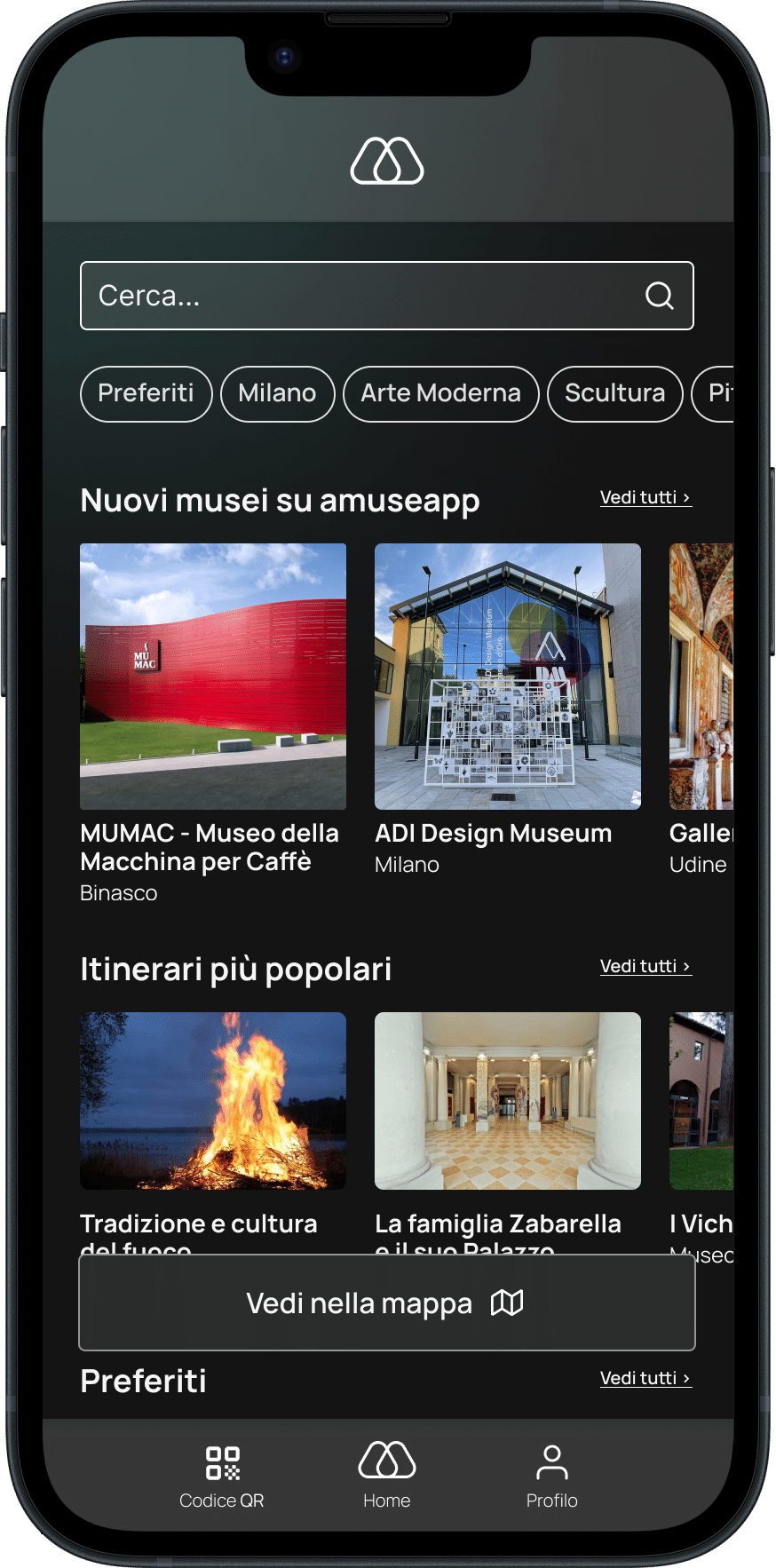Tap the magnifier search icon
Screen dimensions: 776x1568
point(659,296)
